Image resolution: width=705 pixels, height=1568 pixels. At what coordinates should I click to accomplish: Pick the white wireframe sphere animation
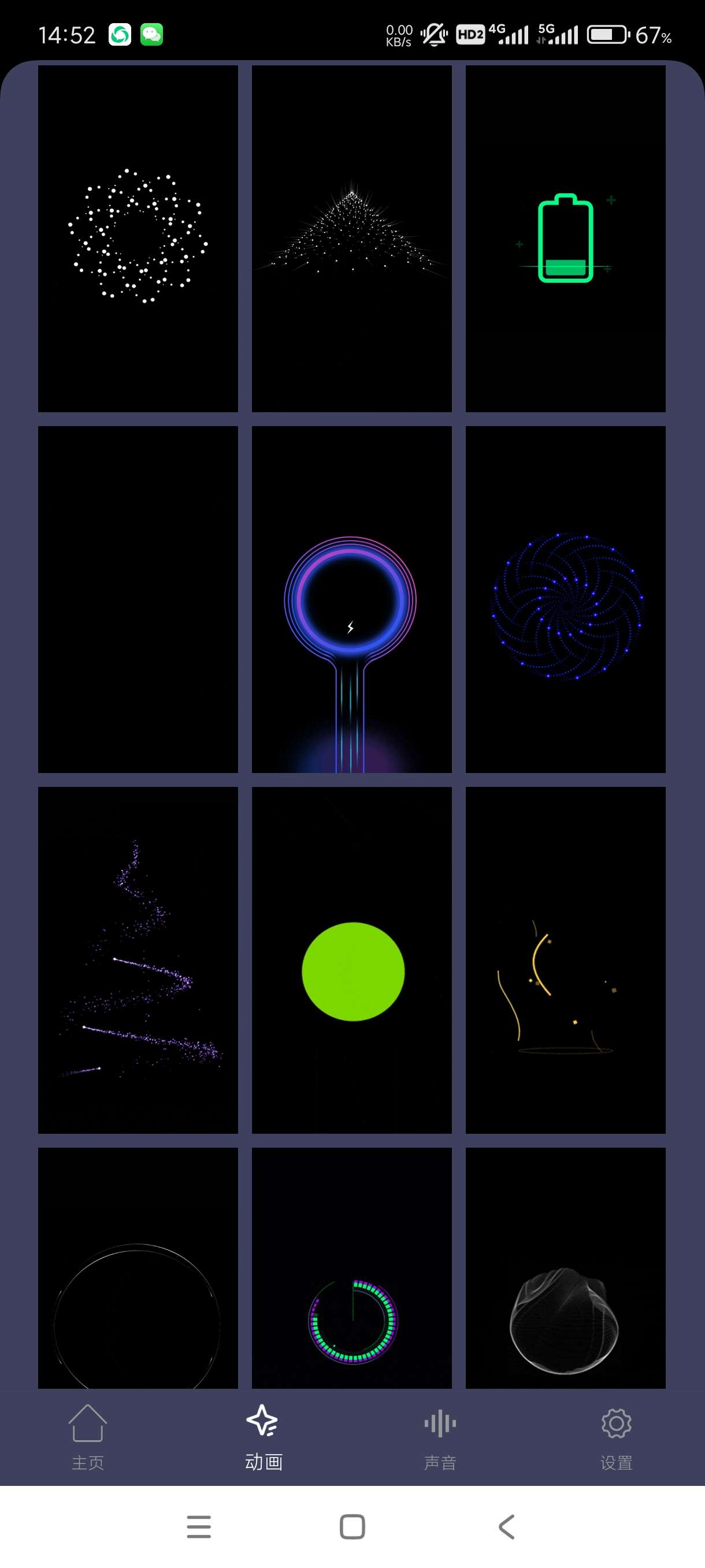[565, 1267]
